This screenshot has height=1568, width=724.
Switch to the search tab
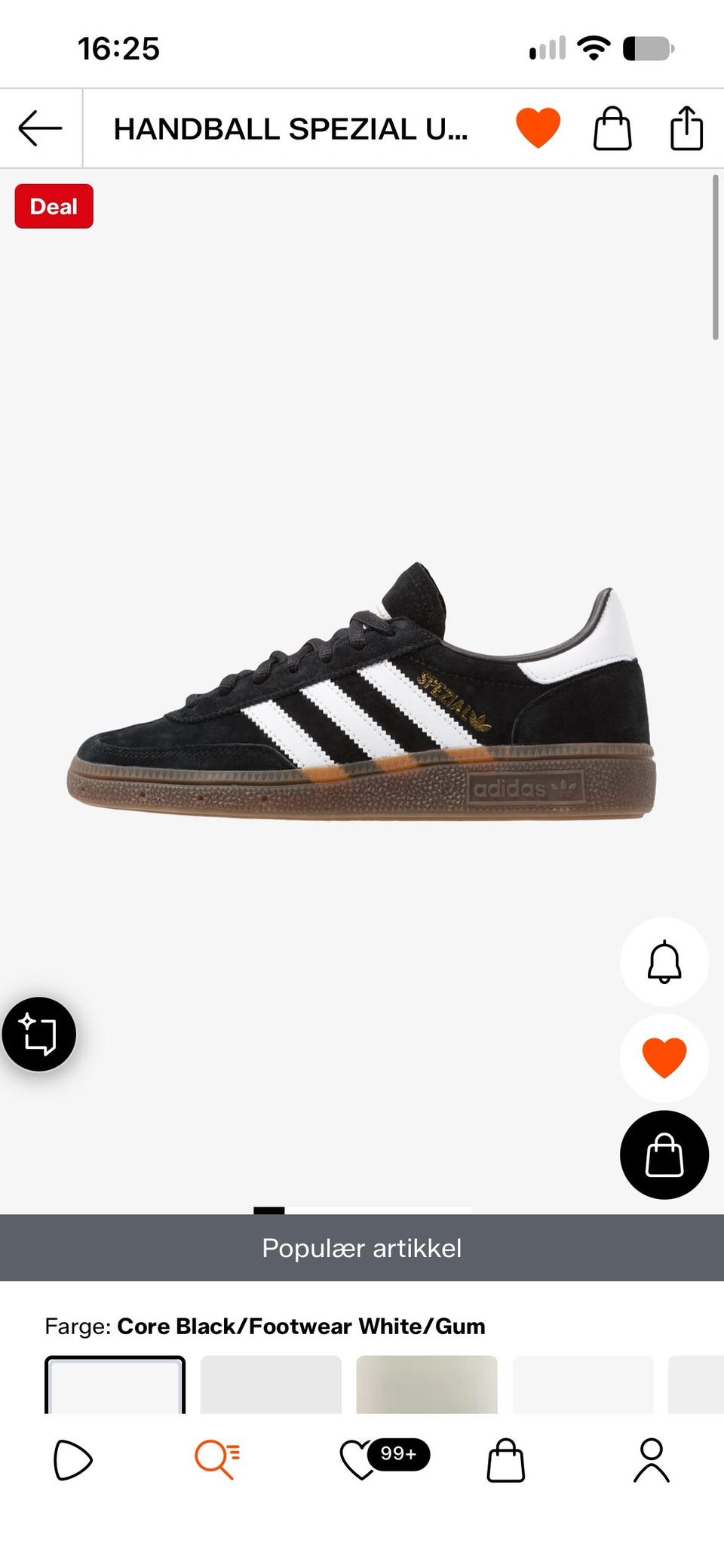click(x=217, y=1459)
